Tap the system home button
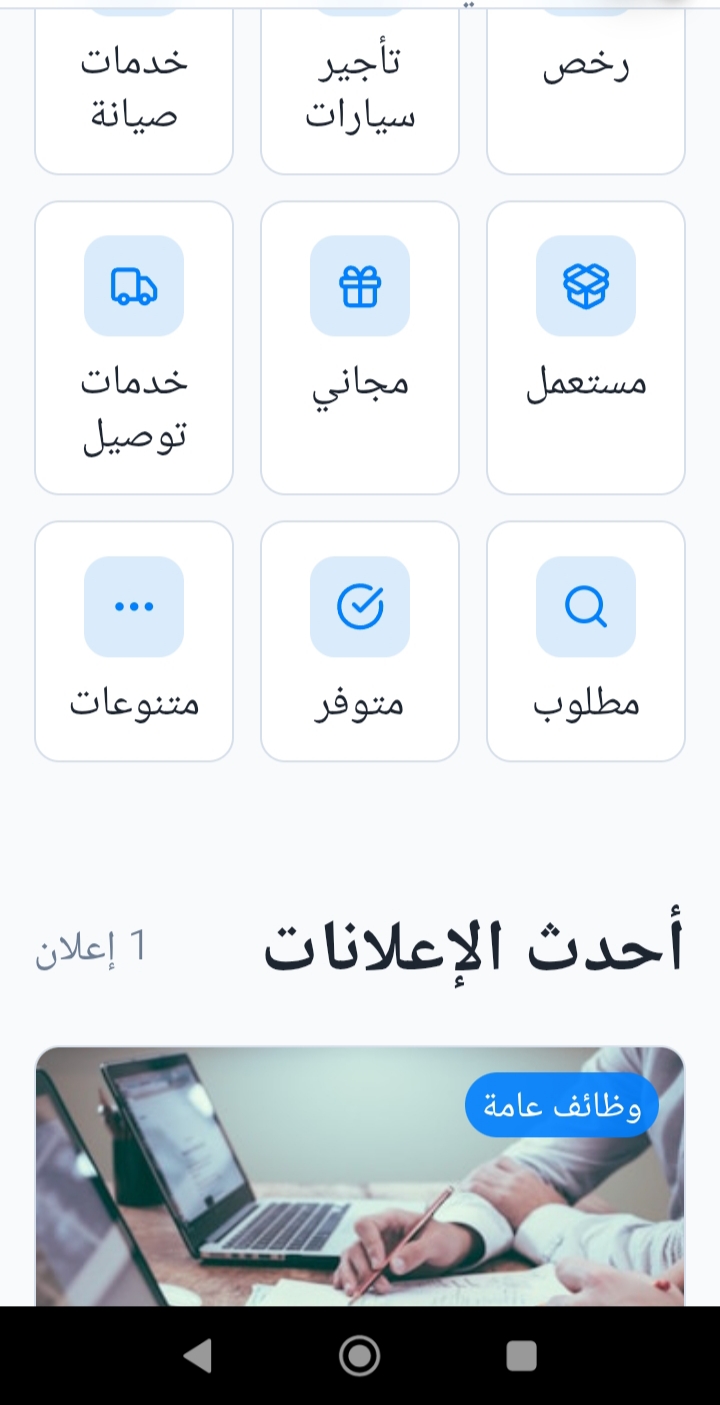This screenshot has width=720, height=1405. (x=360, y=1356)
